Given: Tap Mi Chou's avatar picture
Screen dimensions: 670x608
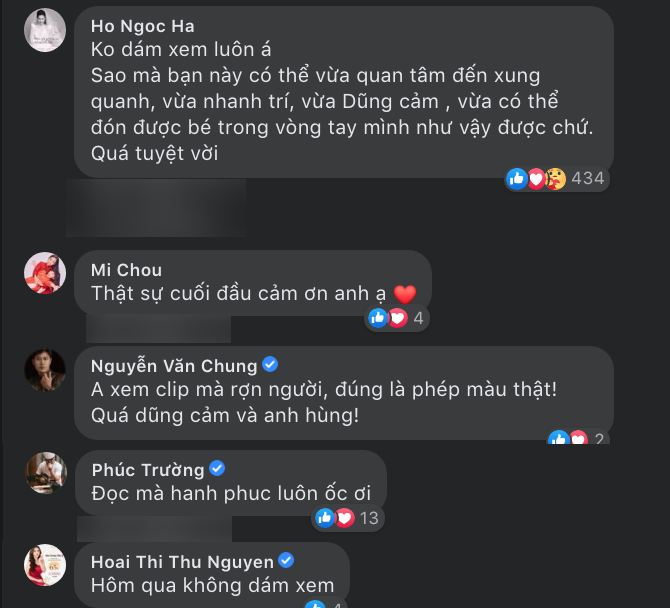Looking at the screenshot, I should (x=45, y=274).
